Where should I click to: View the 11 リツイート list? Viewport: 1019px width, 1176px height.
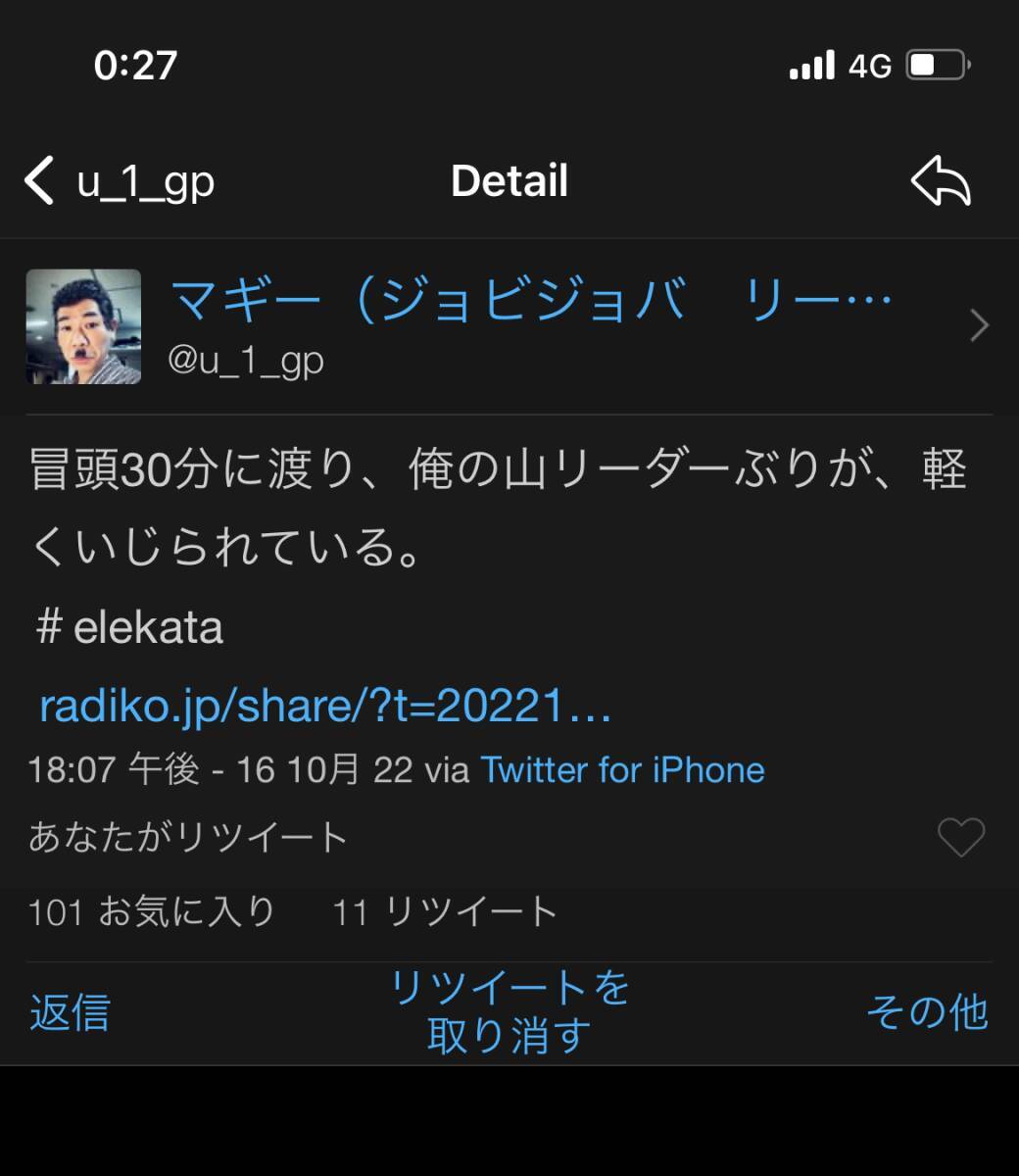[445, 912]
